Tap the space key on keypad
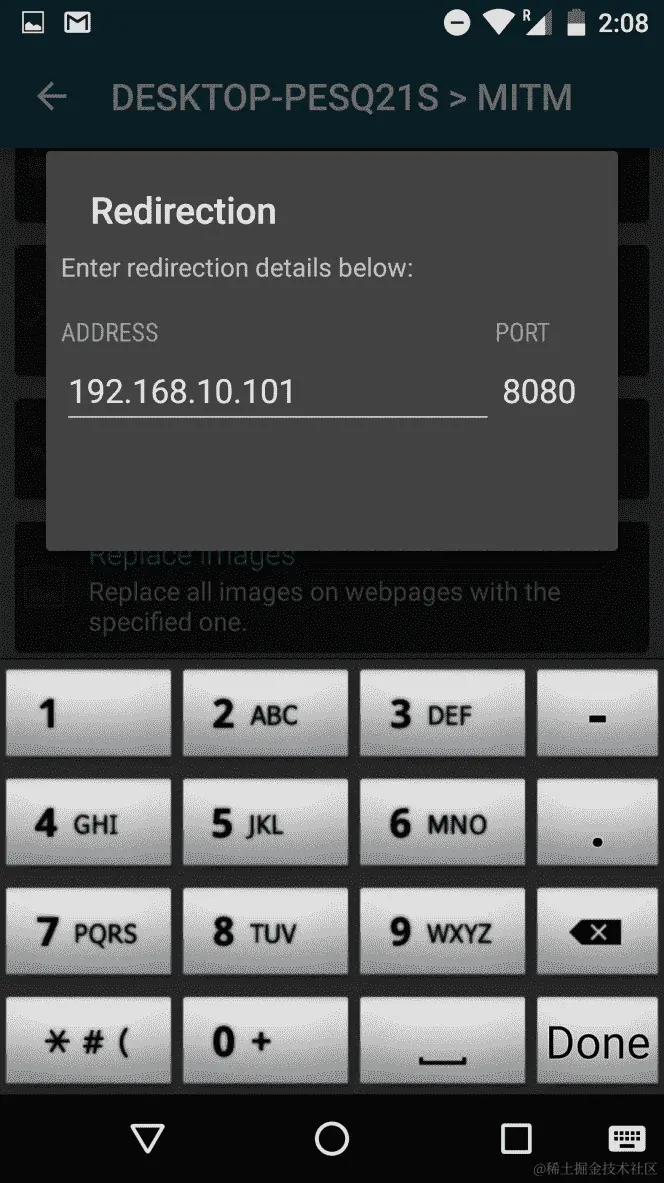Viewport: 664px width, 1183px height. click(442, 1041)
